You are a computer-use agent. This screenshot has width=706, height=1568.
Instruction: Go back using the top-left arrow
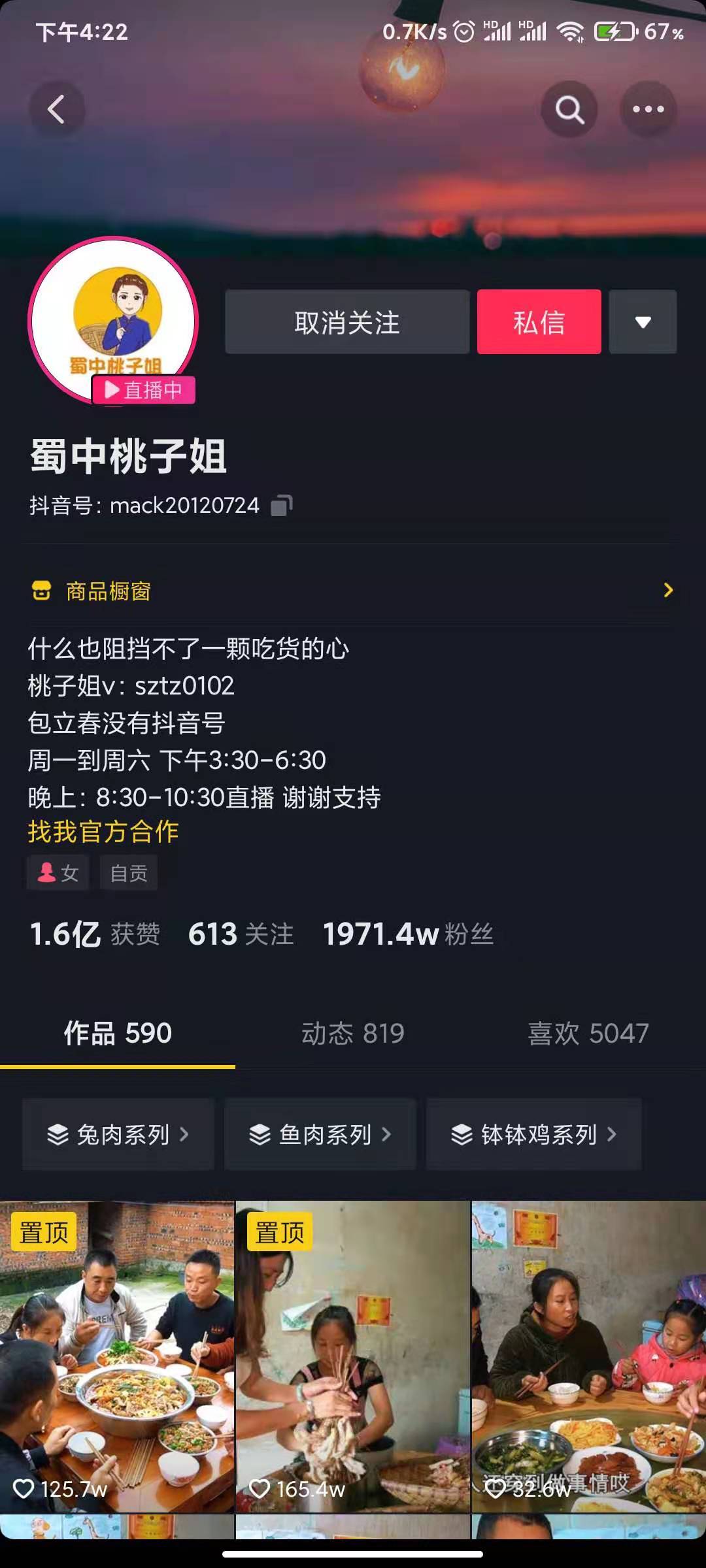coord(57,109)
